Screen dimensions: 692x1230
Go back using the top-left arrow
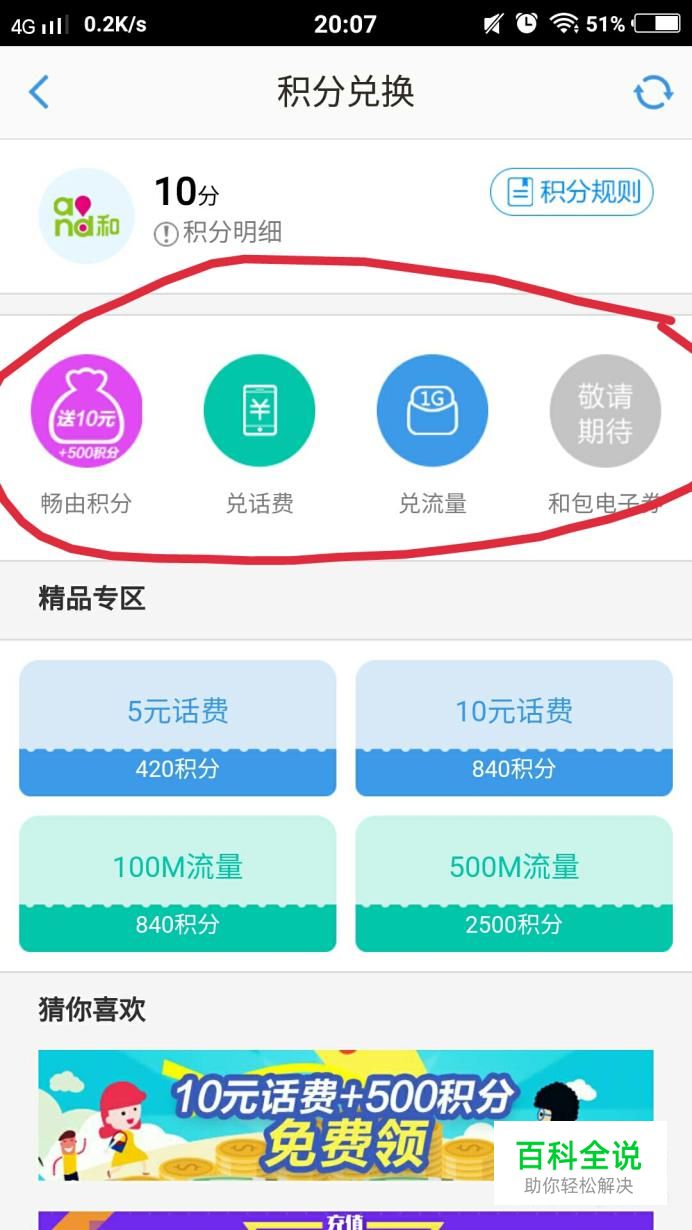[39, 92]
